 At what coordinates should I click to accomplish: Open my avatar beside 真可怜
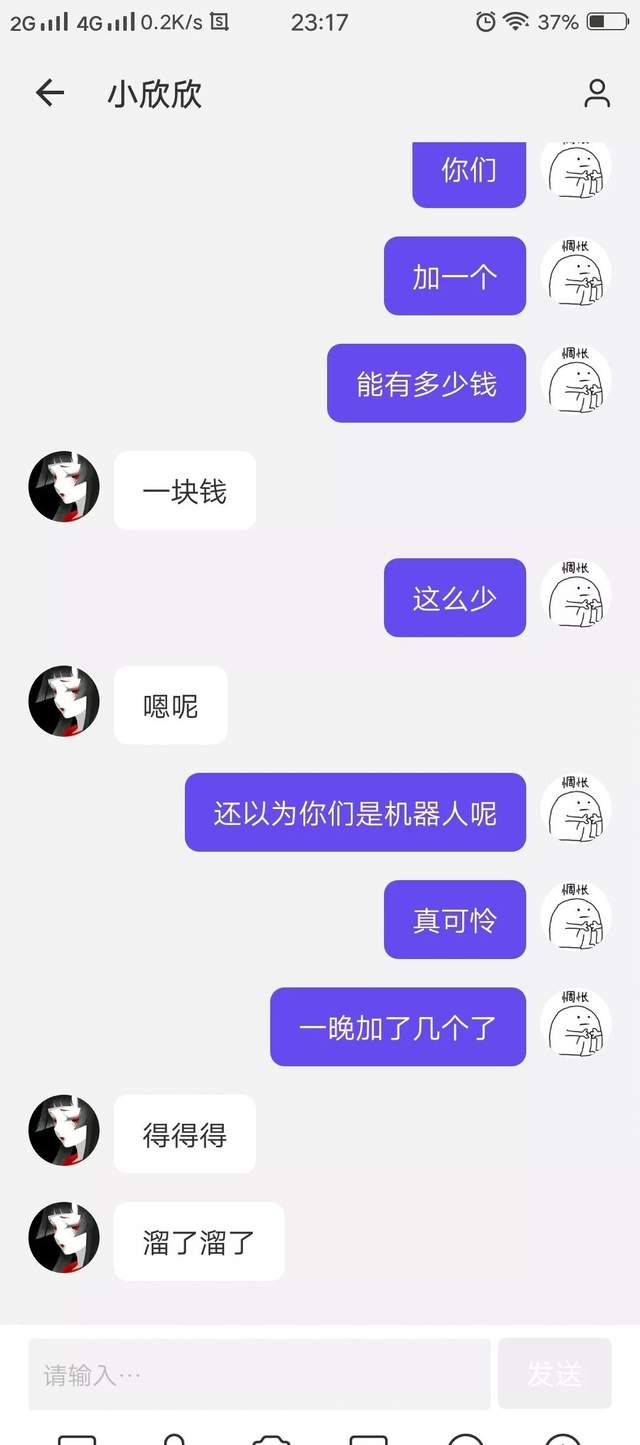coord(576,917)
